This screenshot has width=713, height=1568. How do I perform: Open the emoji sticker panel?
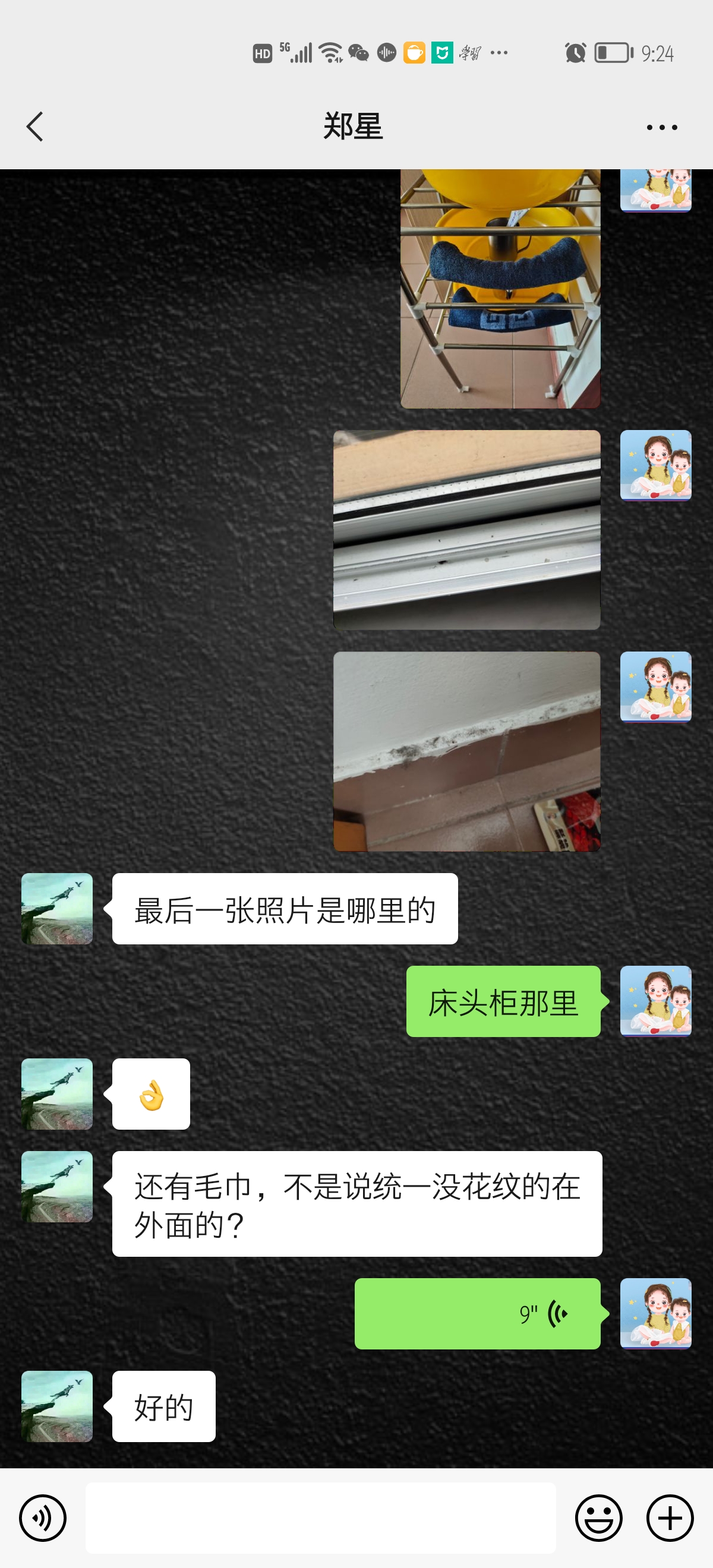(x=598, y=1518)
